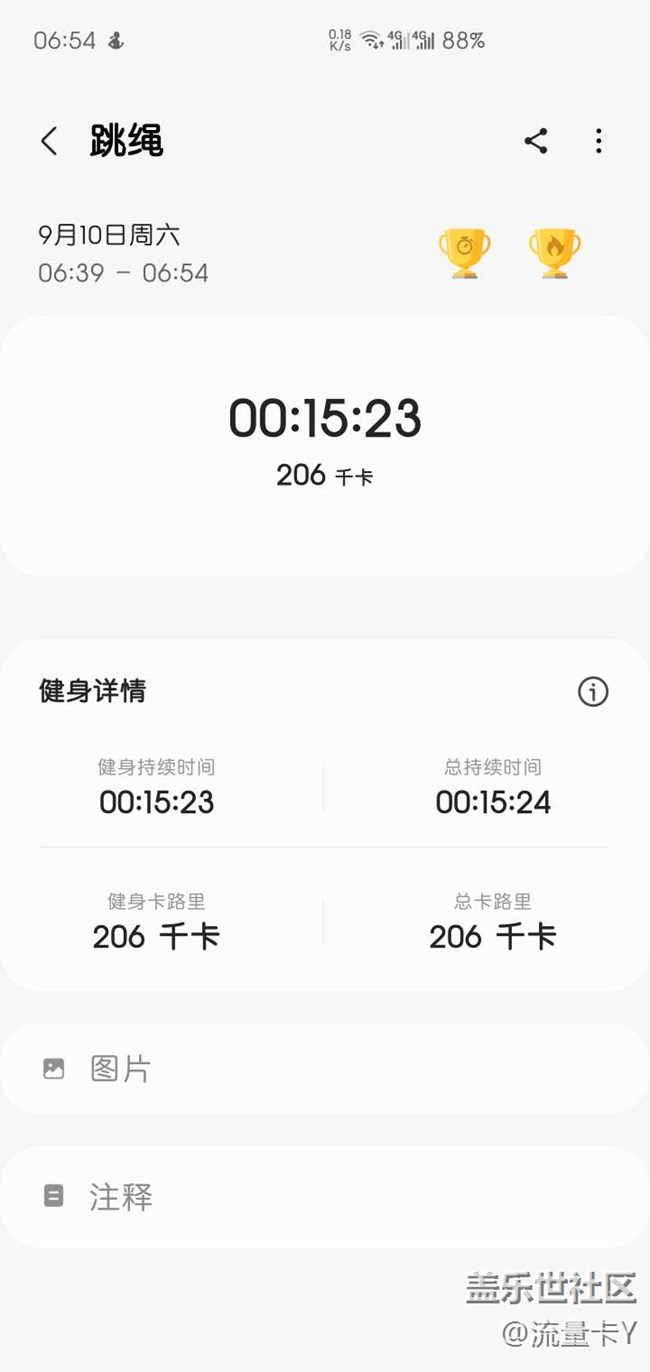This screenshot has width=650, height=1372.
Task: Open the three-dot overflow menu
Action: coord(598,141)
